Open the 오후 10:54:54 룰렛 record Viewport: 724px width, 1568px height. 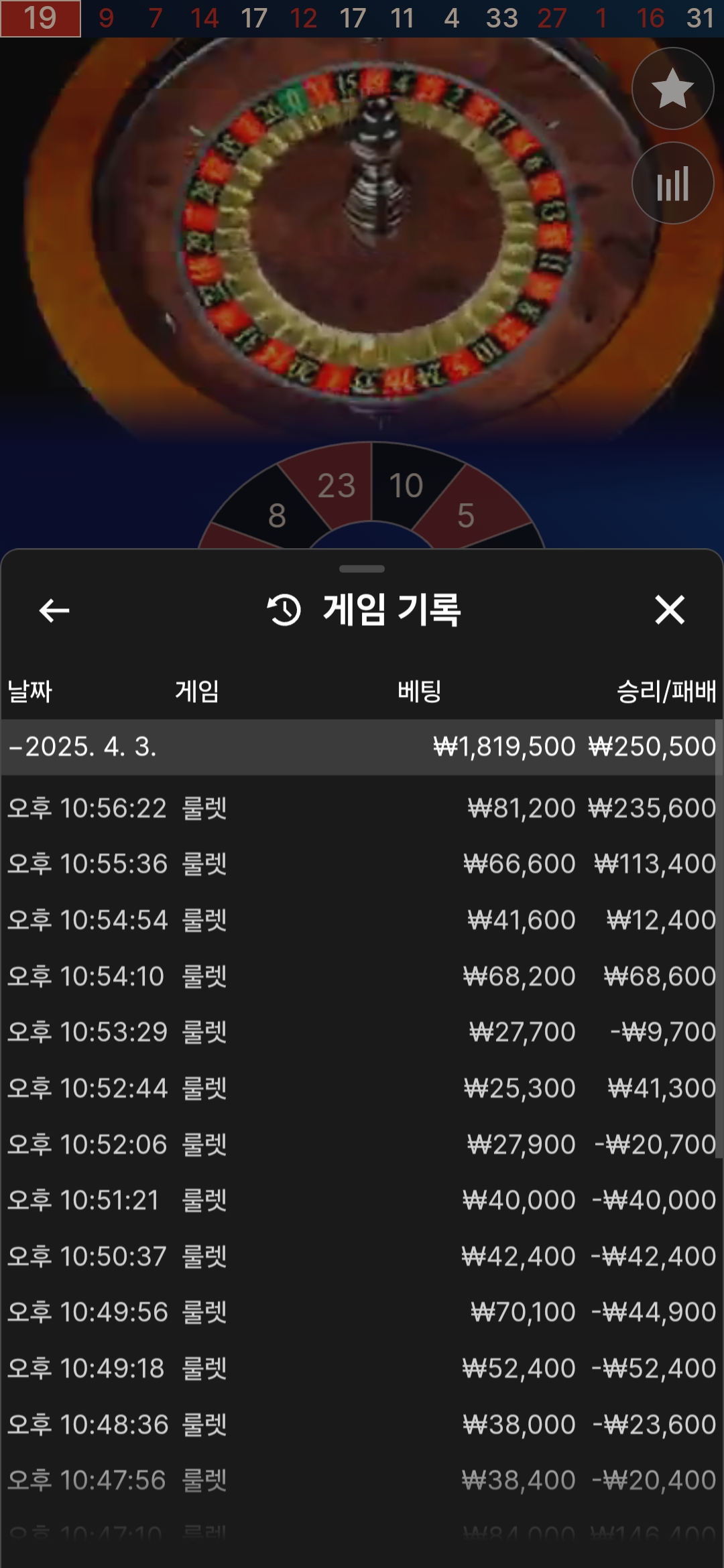click(x=362, y=920)
